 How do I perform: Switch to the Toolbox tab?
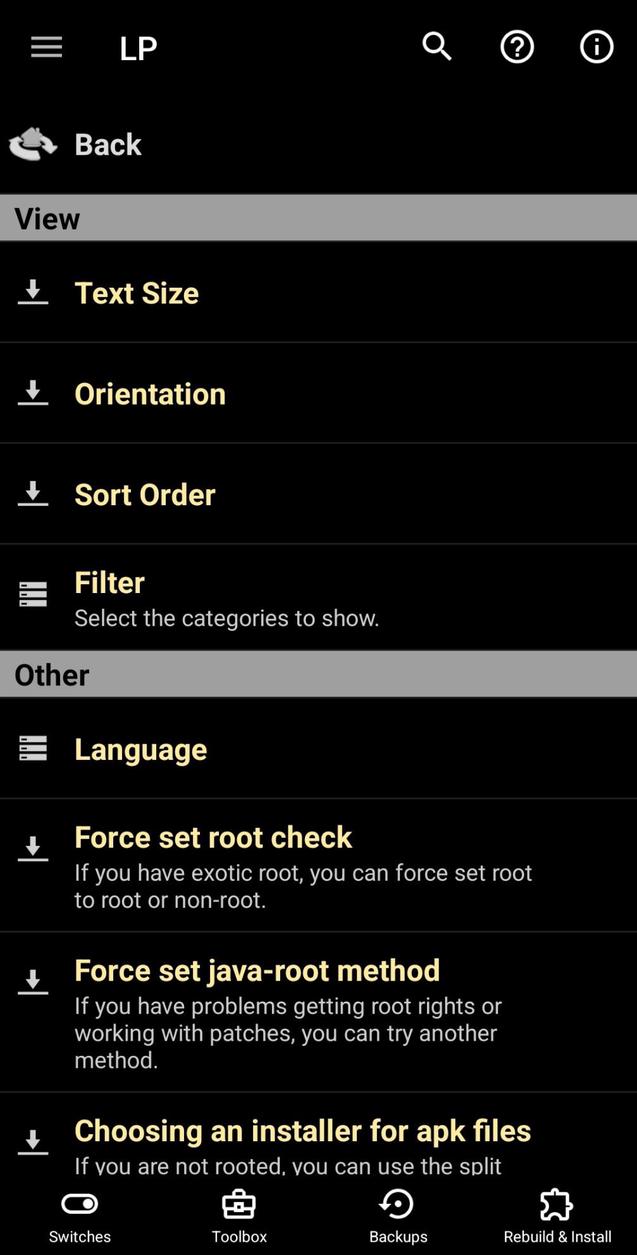(239, 1215)
